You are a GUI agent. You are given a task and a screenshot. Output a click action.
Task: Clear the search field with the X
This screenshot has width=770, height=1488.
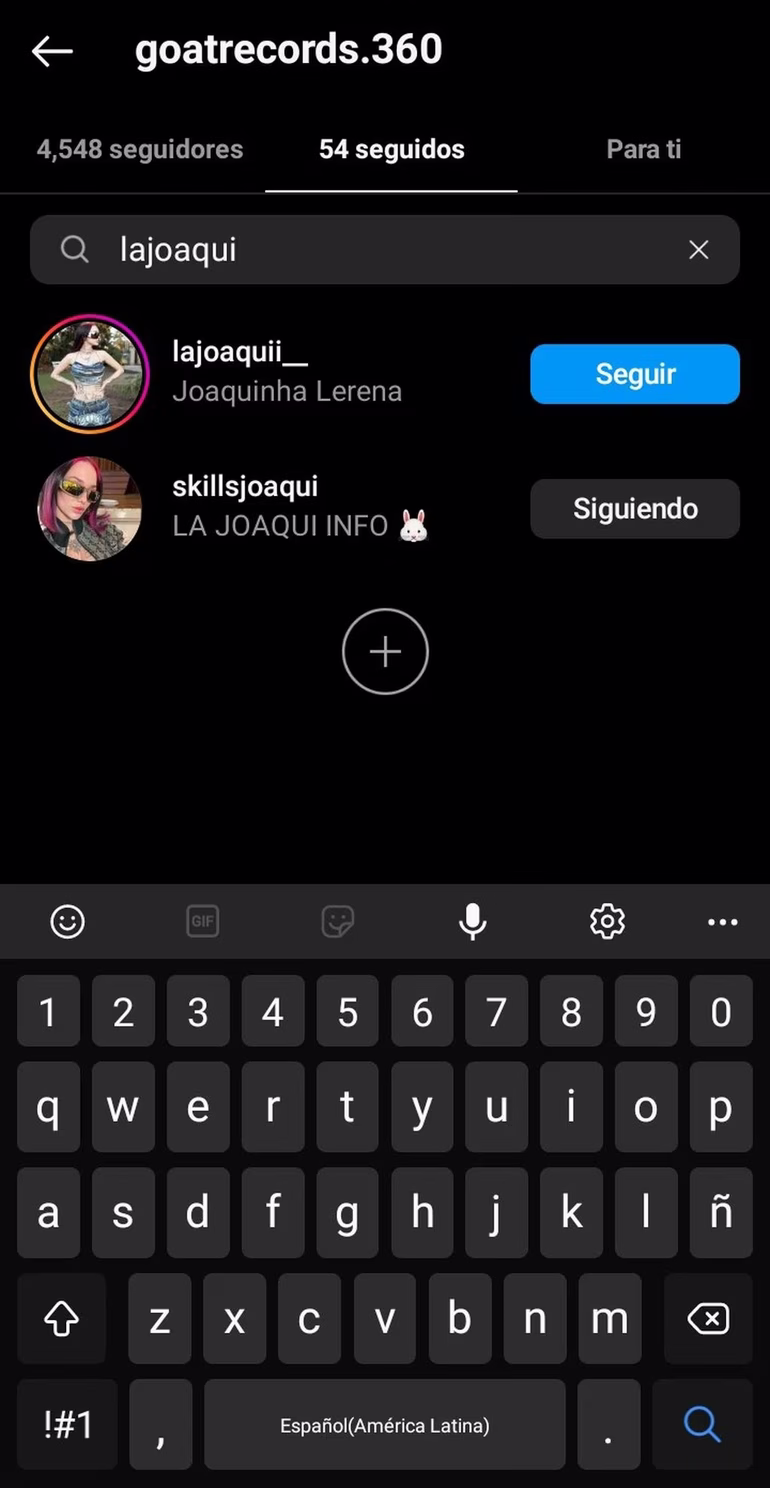pos(698,250)
